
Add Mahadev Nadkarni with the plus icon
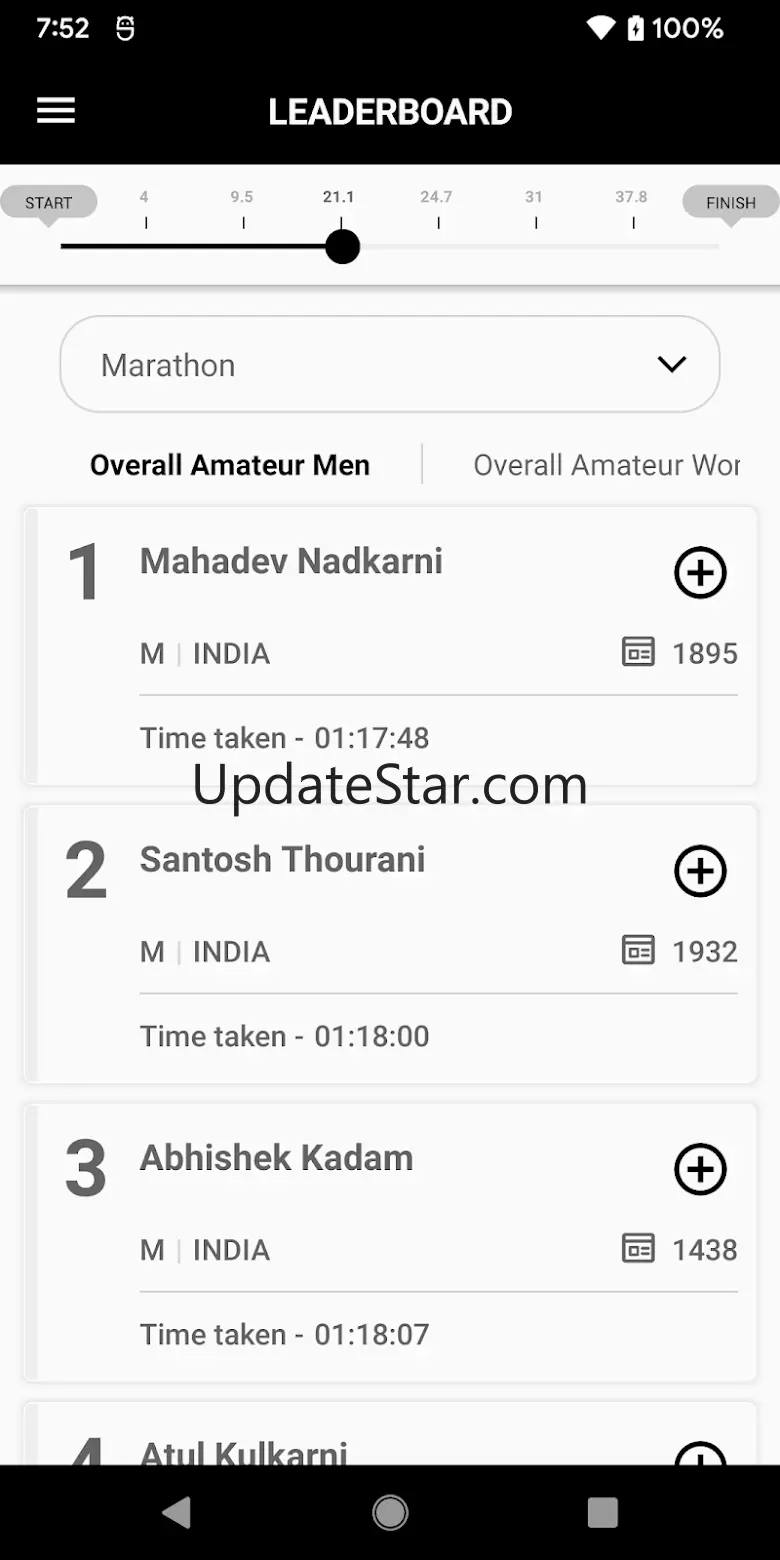[700, 573]
